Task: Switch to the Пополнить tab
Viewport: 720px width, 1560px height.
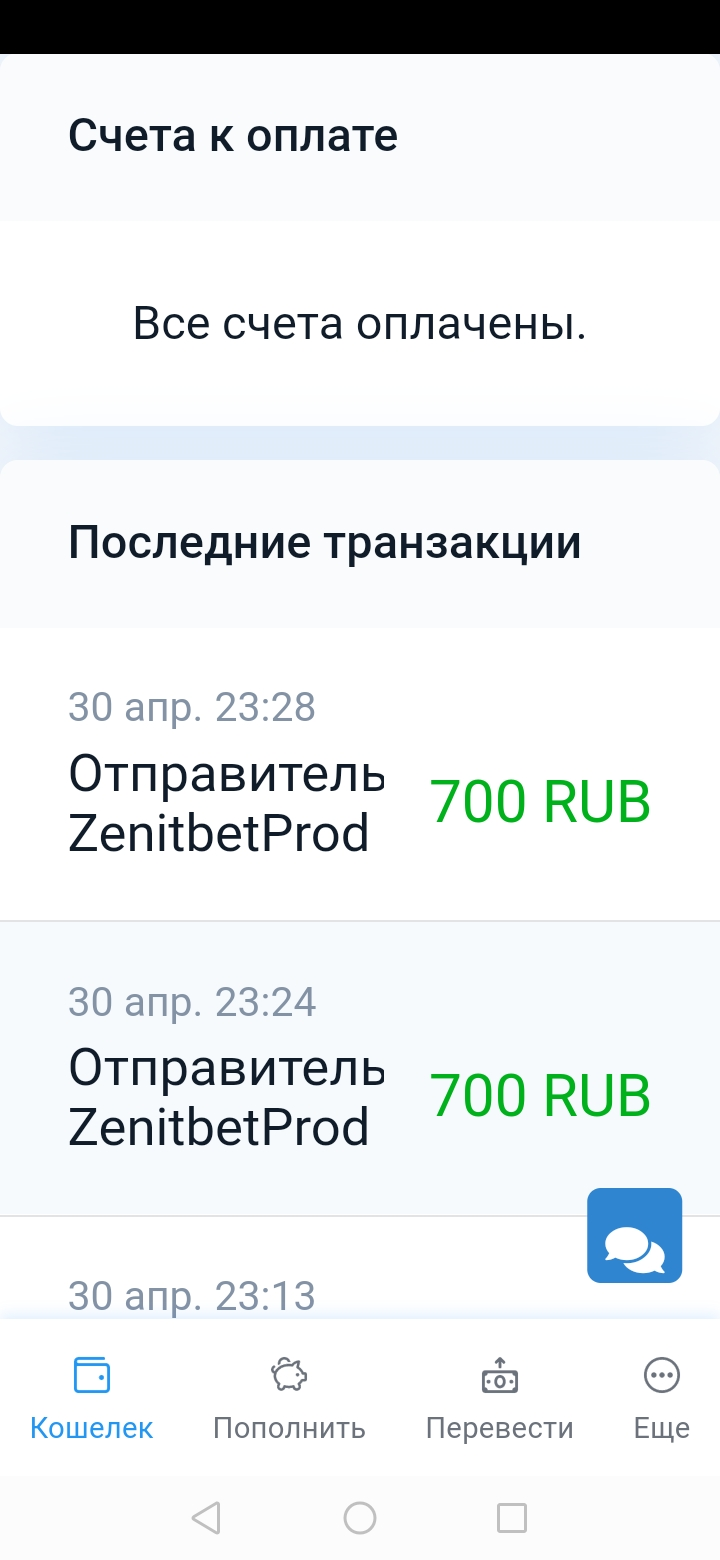Action: click(x=289, y=1398)
